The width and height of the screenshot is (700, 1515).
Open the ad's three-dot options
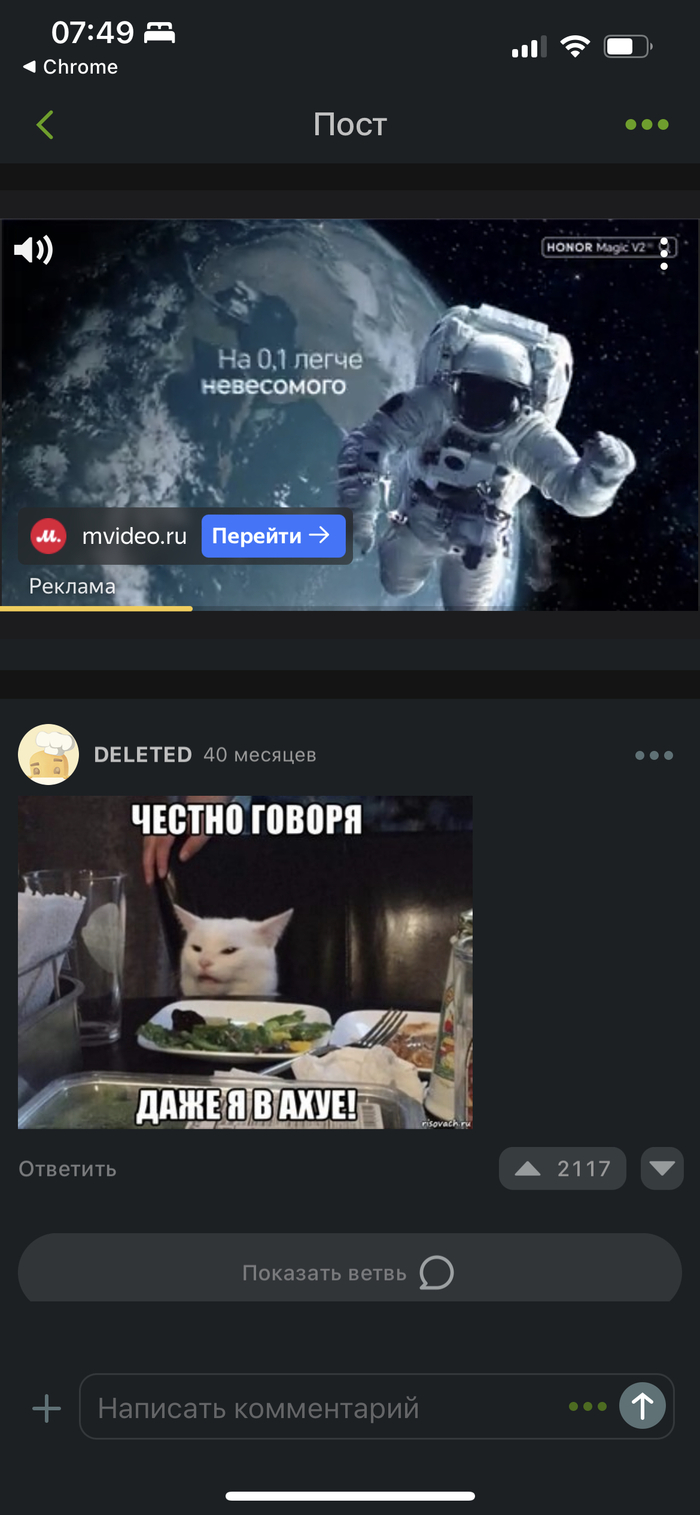[x=664, y=254]
